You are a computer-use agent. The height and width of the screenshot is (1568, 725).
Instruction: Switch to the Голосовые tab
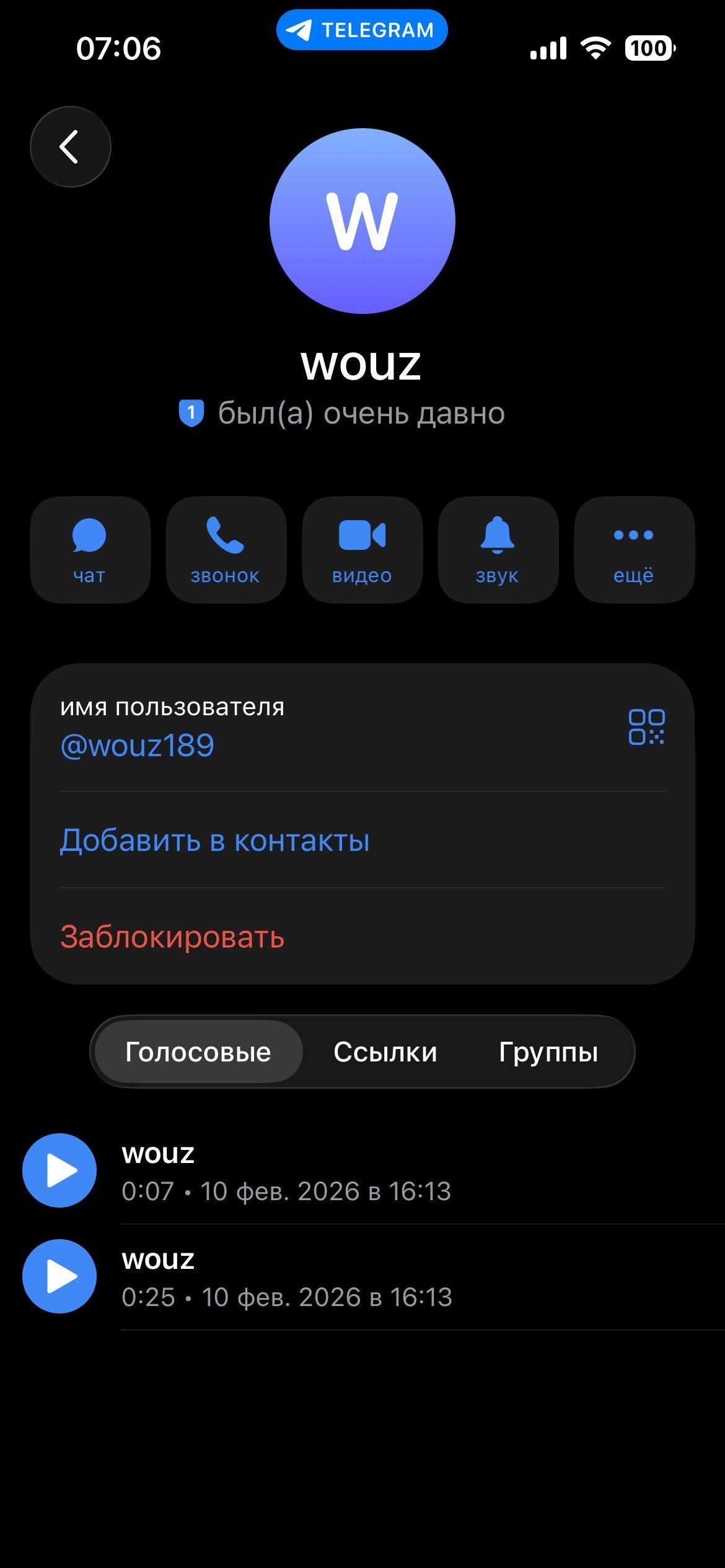pyautogui.click(x=198, y=1052)
